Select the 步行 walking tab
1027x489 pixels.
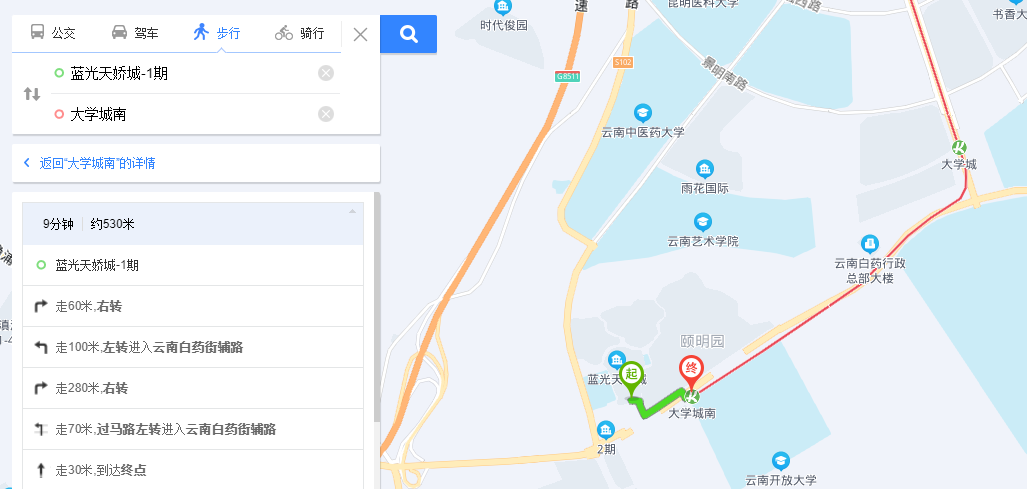[x=217, y=33]
